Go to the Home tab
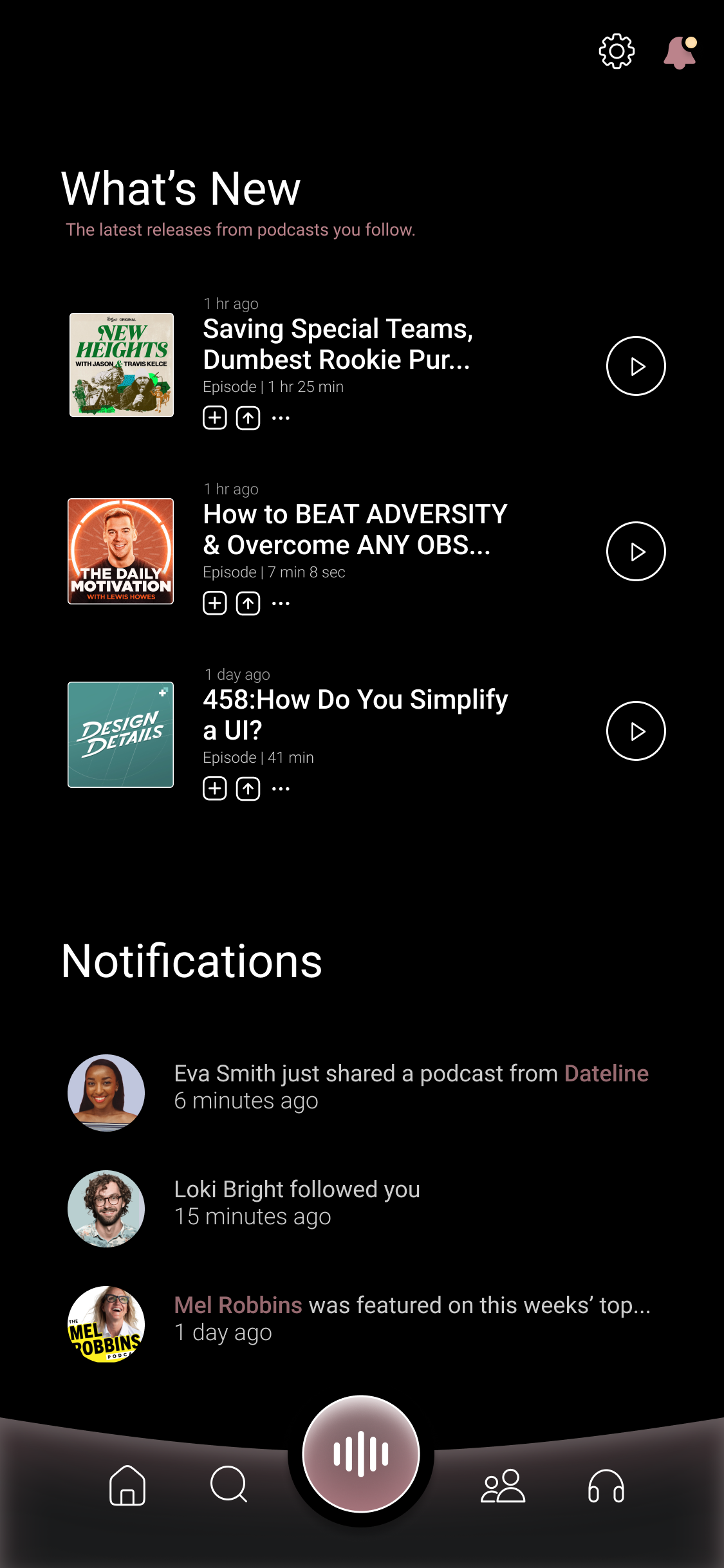This screenshot has width=724, height=1568. pyautogui.click(x=127, y=1486)
